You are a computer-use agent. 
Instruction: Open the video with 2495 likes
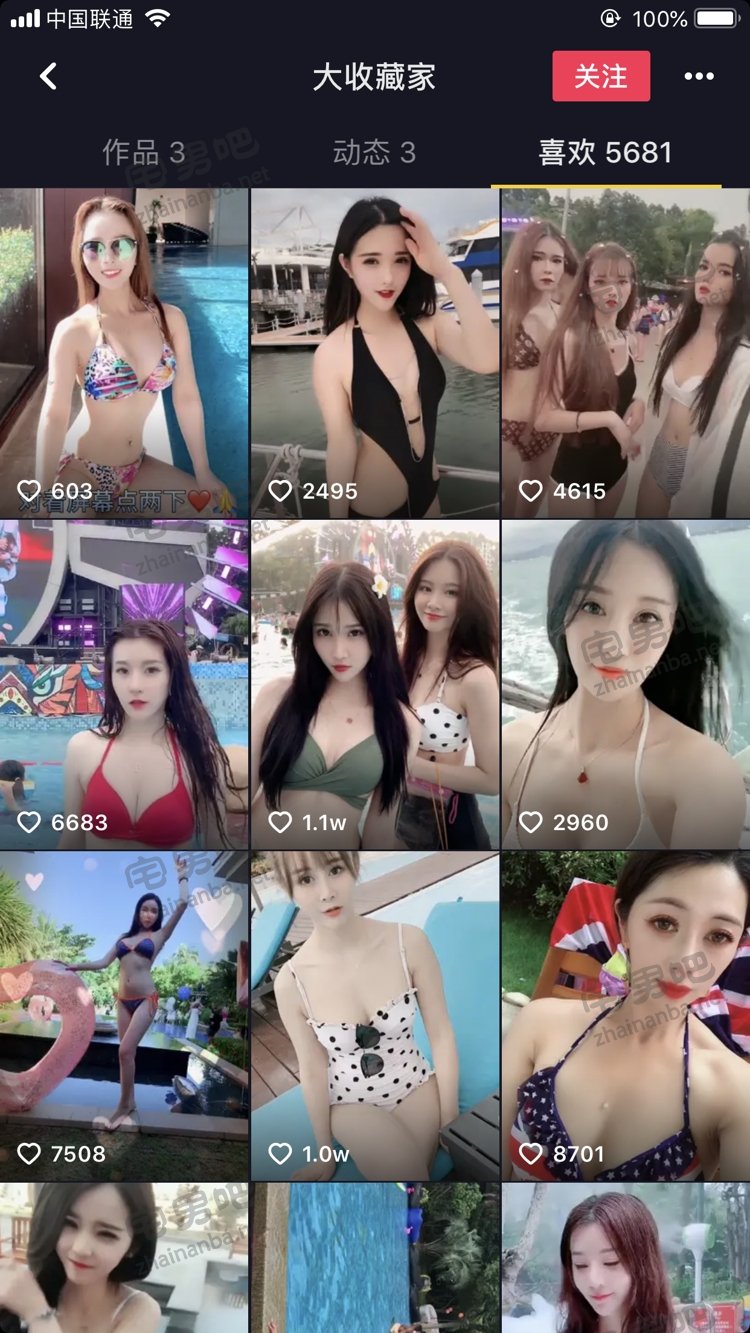375,353
